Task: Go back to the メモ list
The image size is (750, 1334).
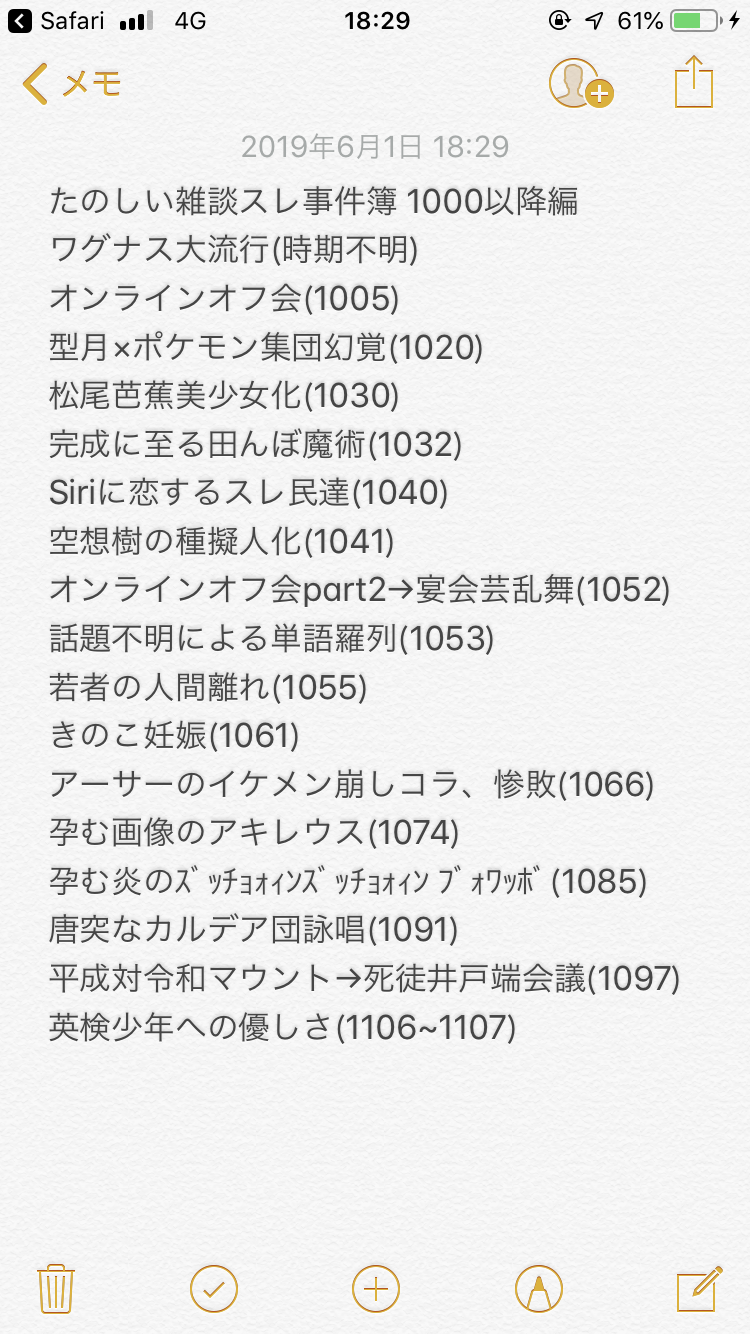Action: pos(70,84)
